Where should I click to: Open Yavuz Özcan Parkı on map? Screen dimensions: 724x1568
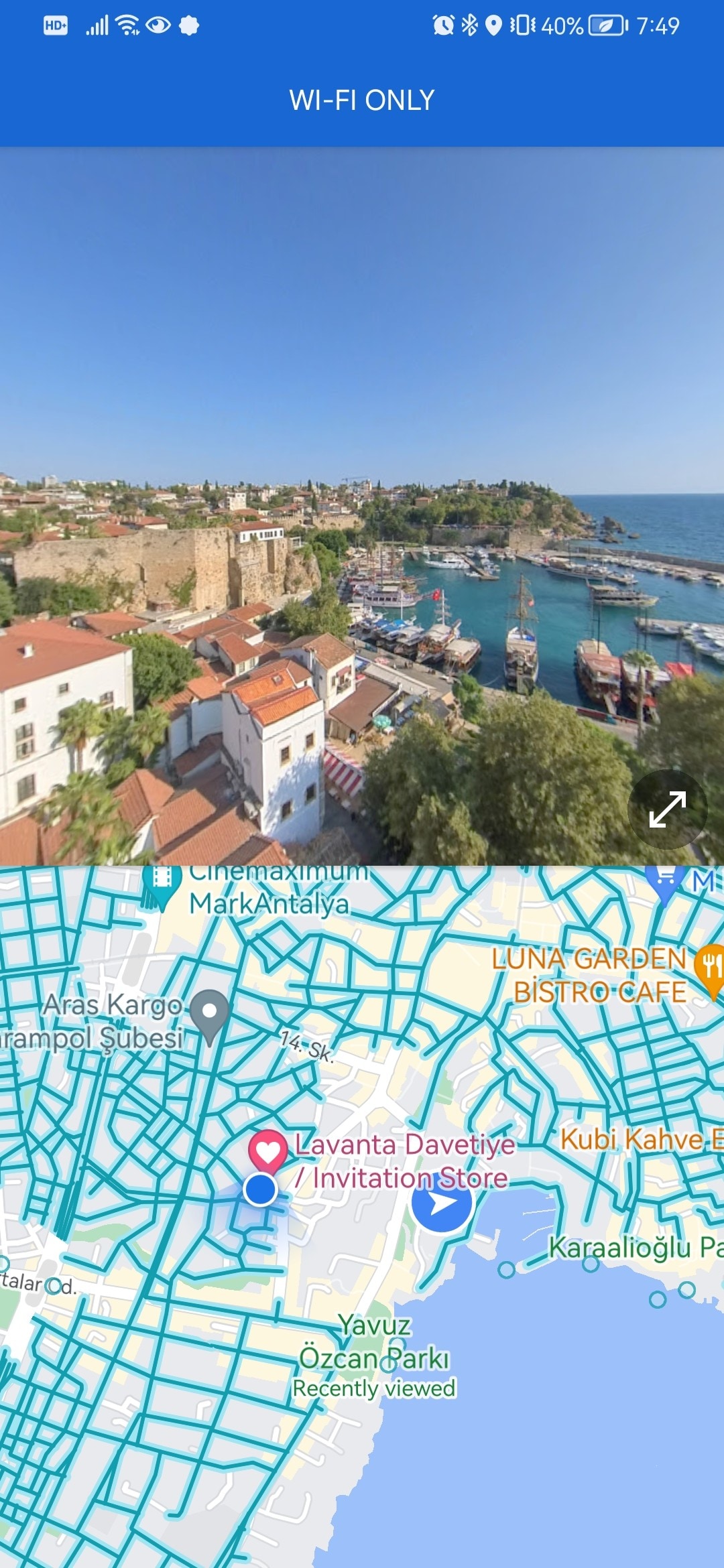point(374,1342)
